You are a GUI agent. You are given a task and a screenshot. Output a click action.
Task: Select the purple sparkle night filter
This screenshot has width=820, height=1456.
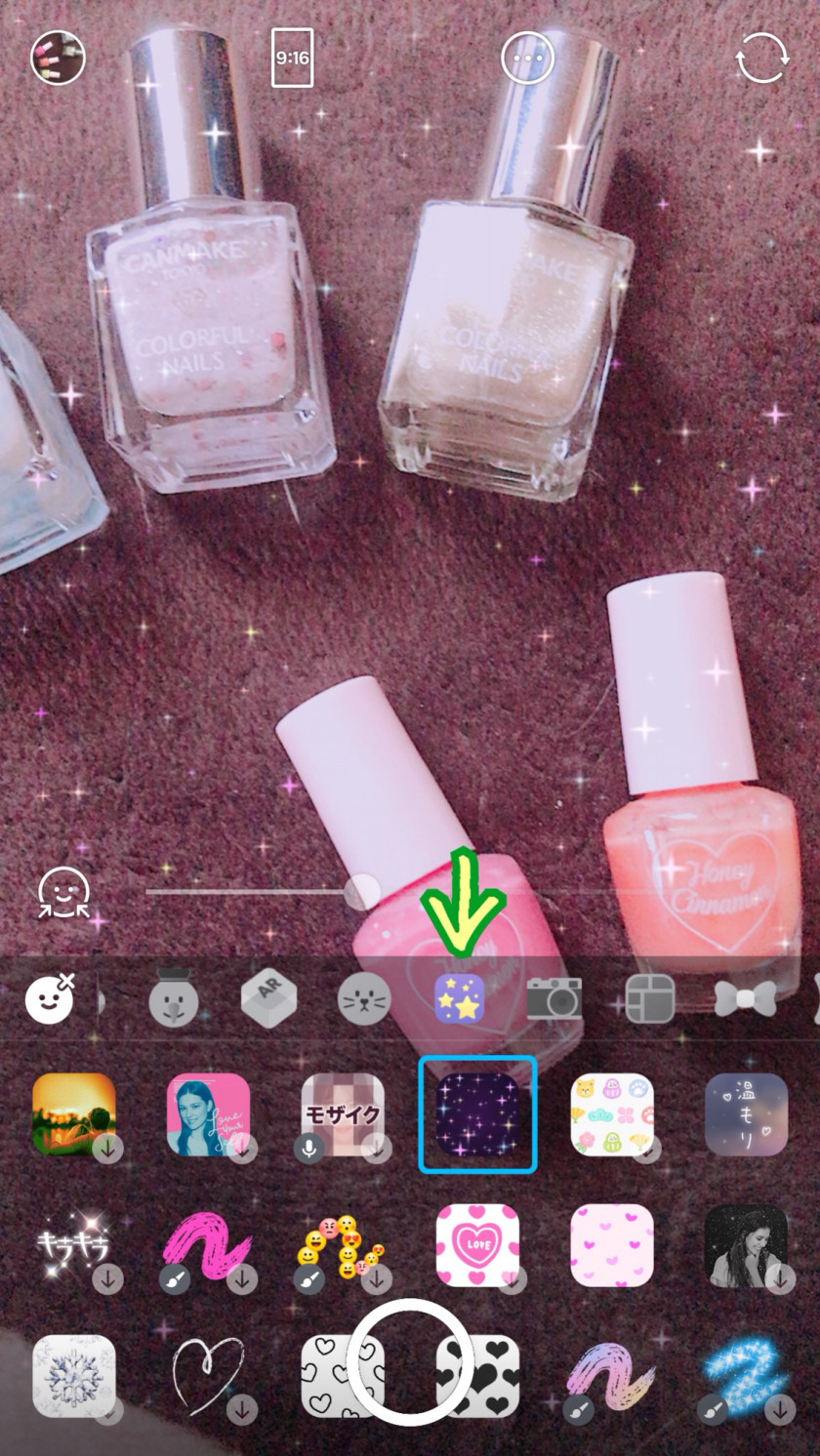coord(477,1114)
